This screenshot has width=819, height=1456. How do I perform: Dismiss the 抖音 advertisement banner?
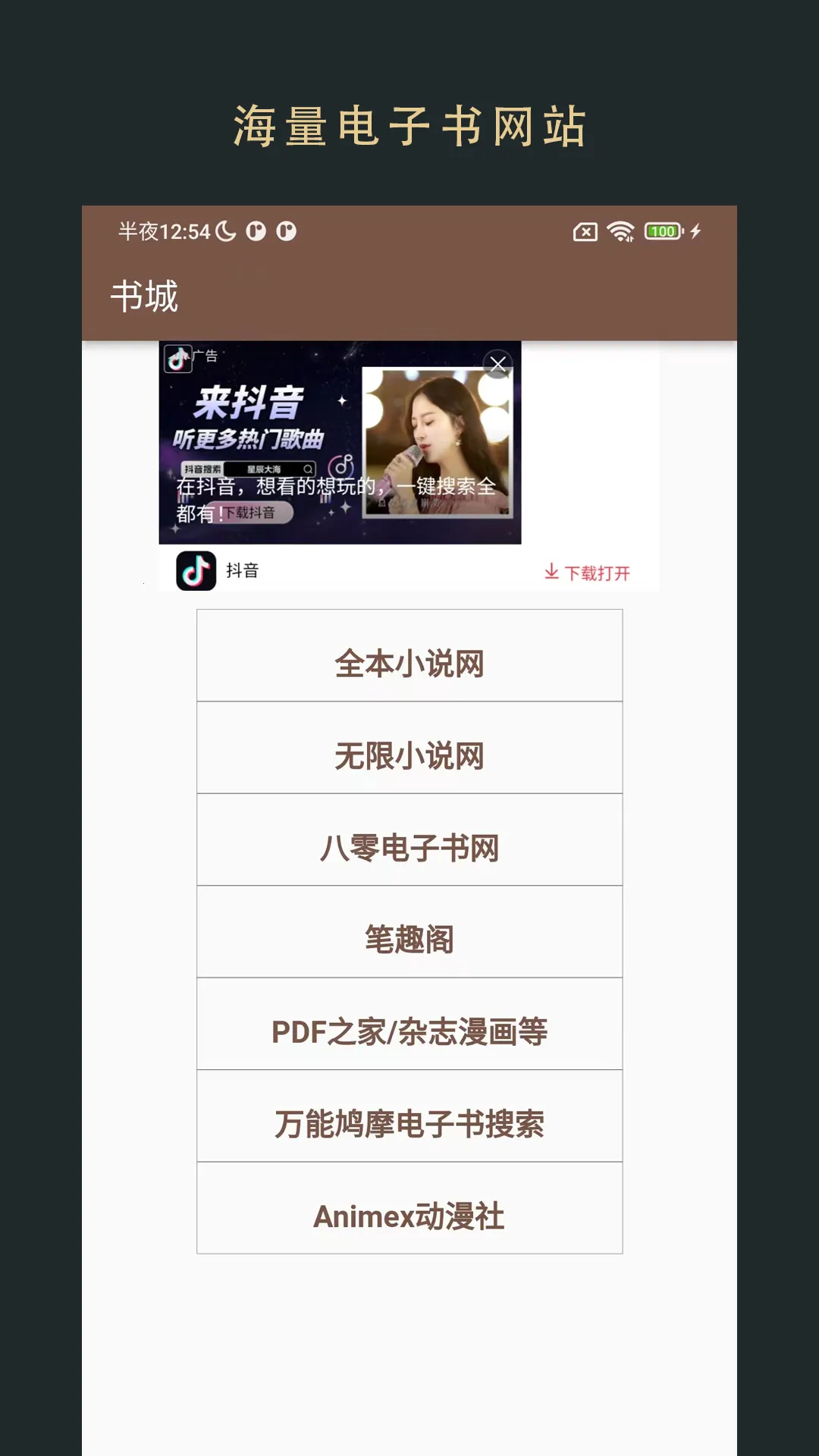point(498,363)
